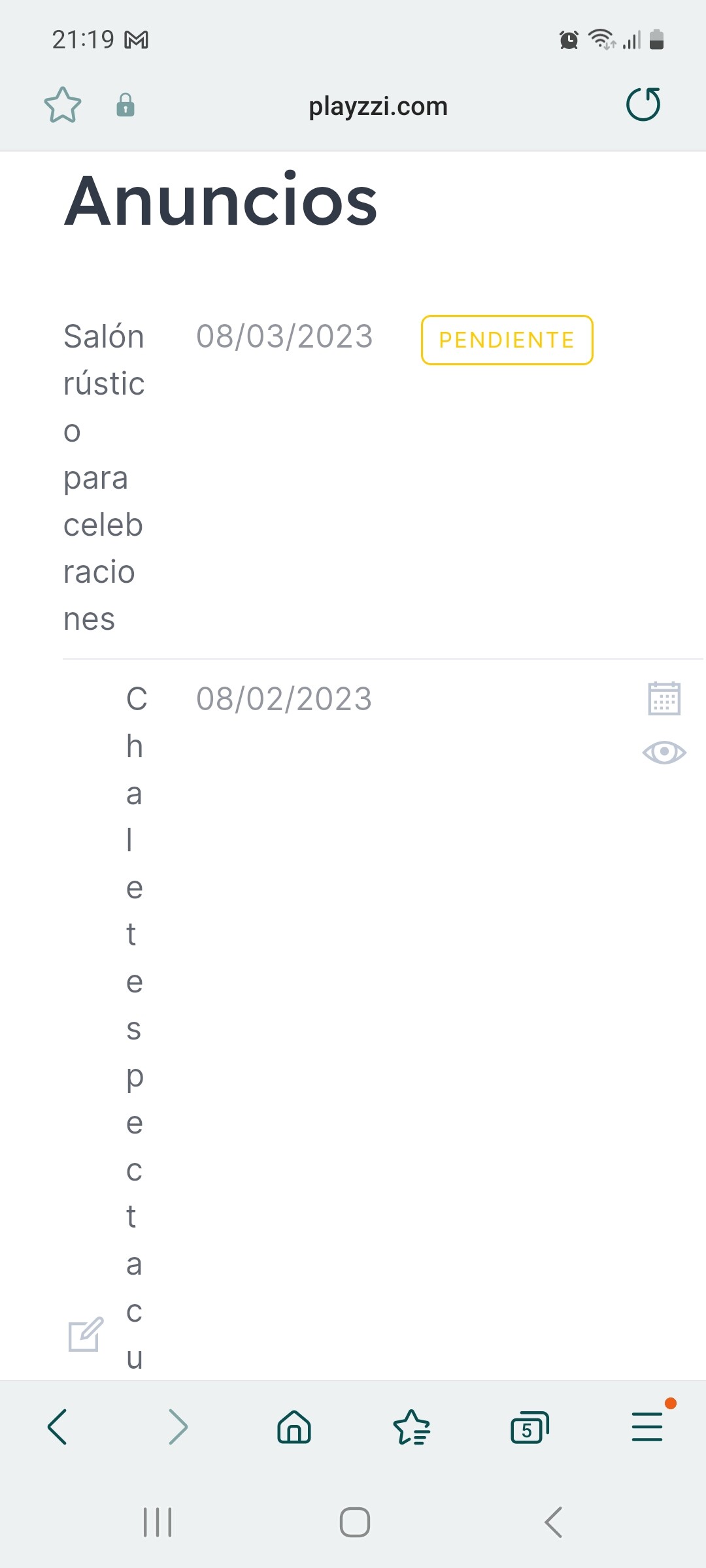Reload the playzzi.com page

click(643, 105)
